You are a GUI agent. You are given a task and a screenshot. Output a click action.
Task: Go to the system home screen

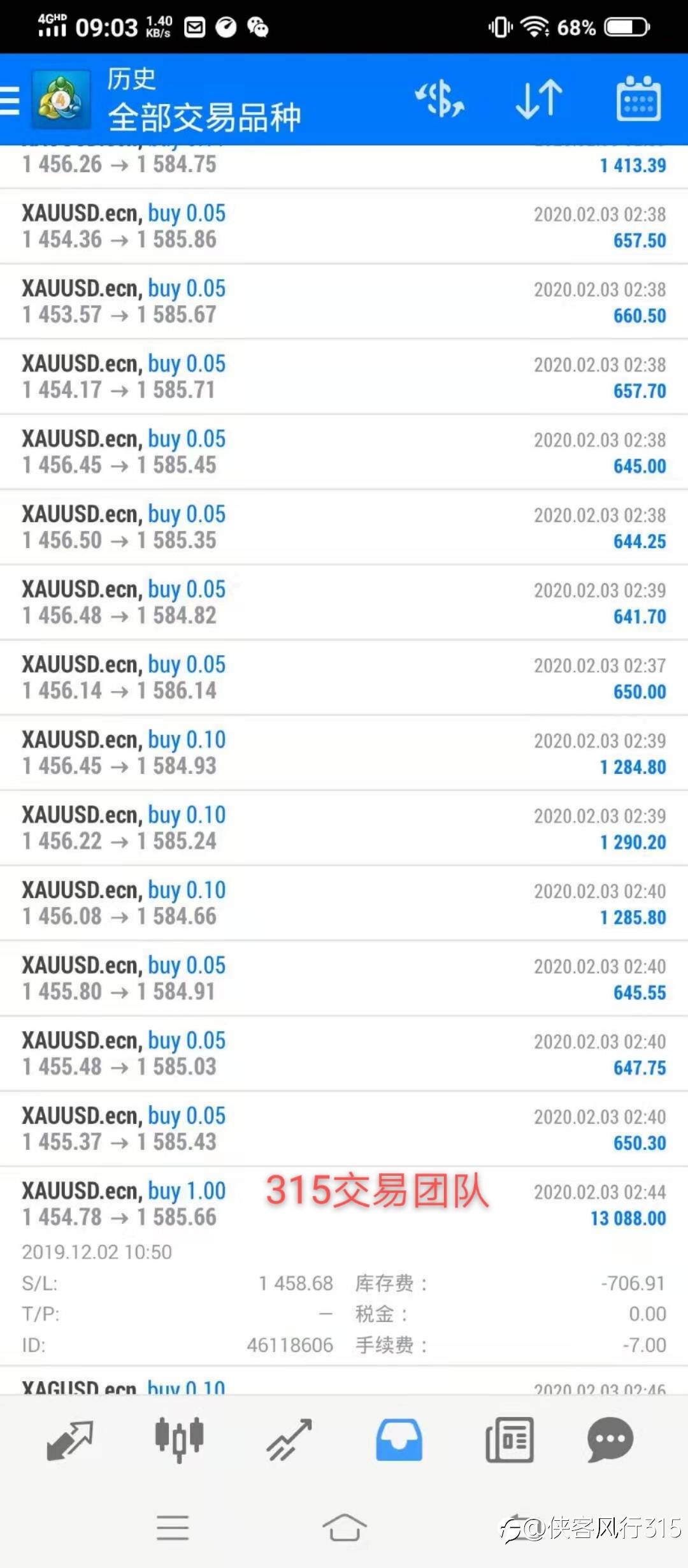pos(344,1528)
